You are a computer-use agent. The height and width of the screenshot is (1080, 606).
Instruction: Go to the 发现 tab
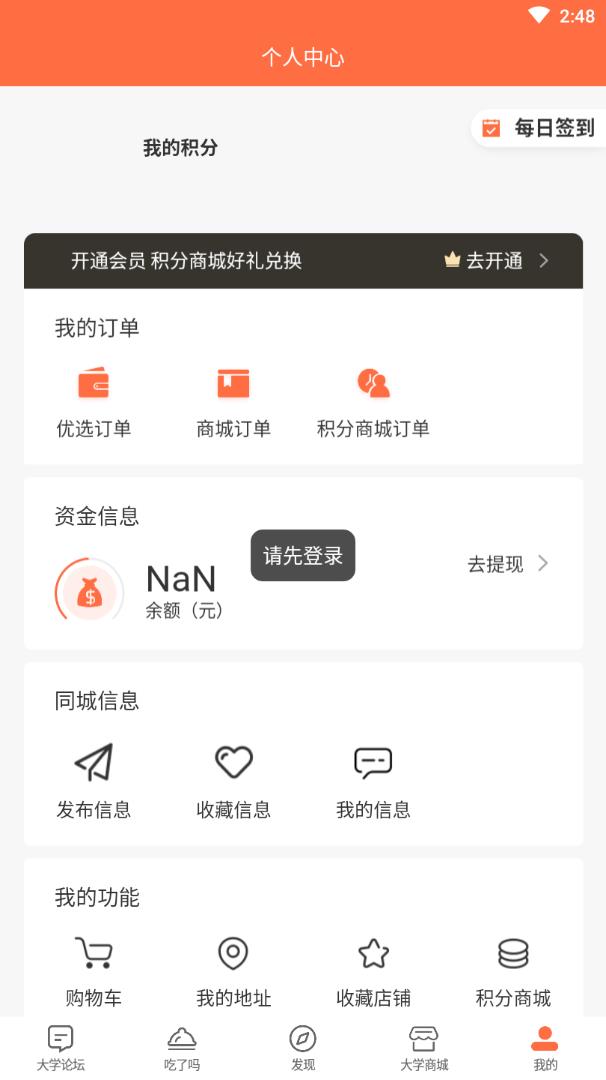pos(303,1048)
